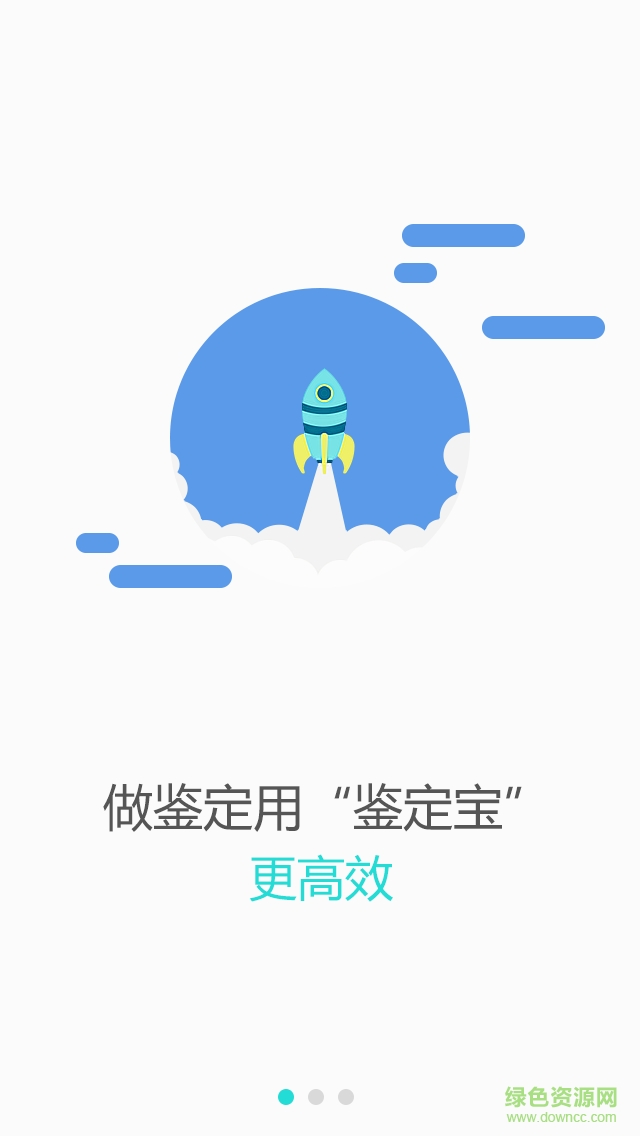Go to the third onboarding page dot
Image resolution: width=640 pixels, height=1136 pixels.
pos(346,1097)
